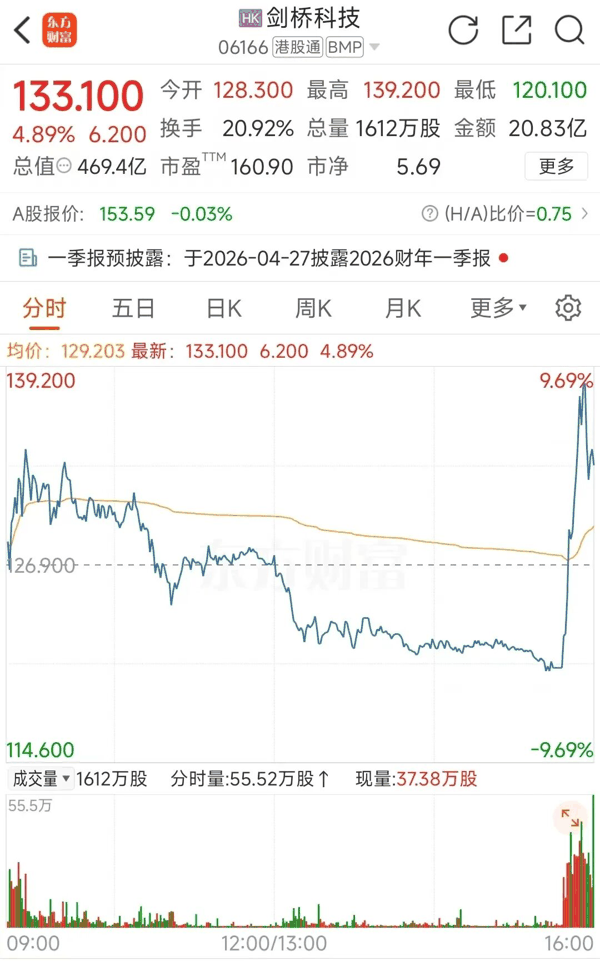
Task: Select the 分时 chart tab
Action: (44, 308)
